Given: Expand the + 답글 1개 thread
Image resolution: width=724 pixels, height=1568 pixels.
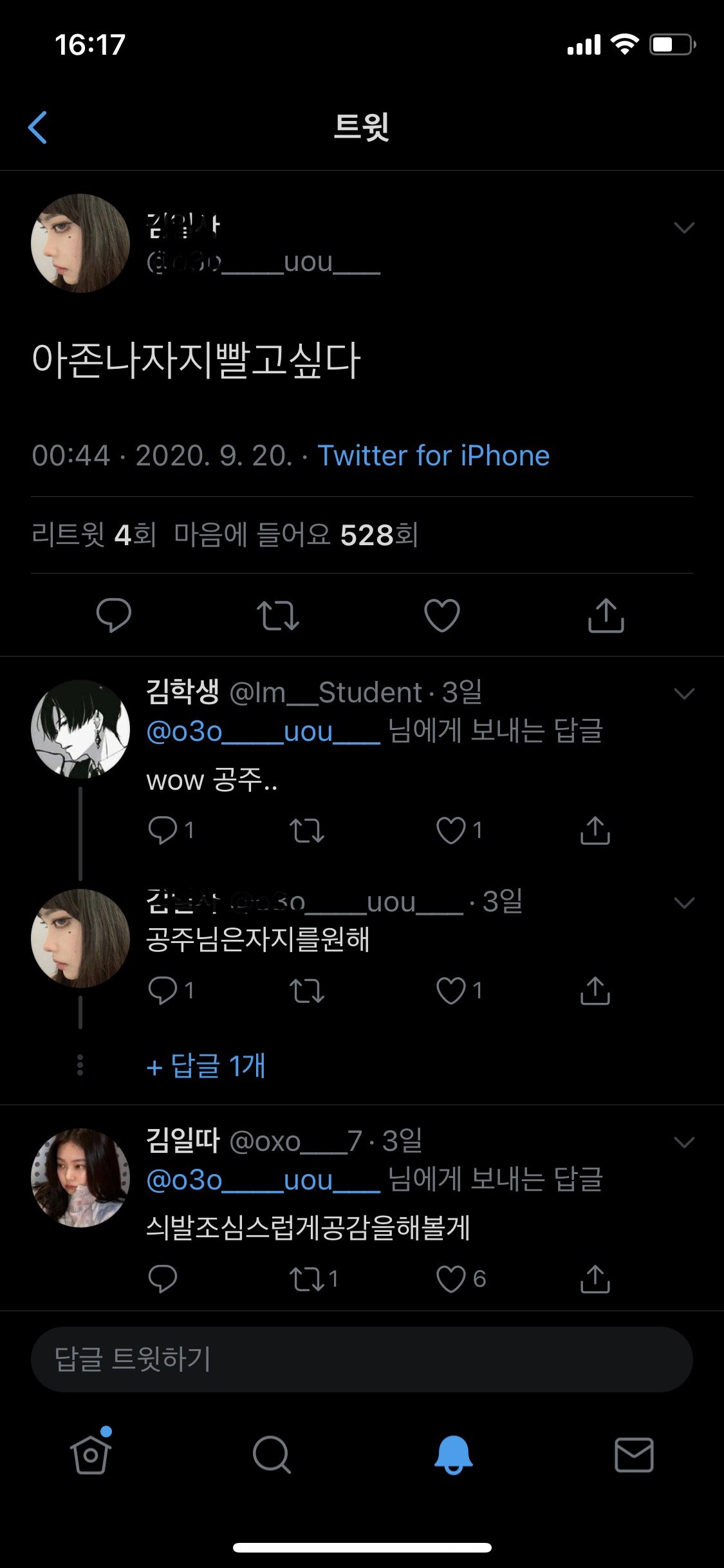Looking at the screenshot, I should [206, 1066].
